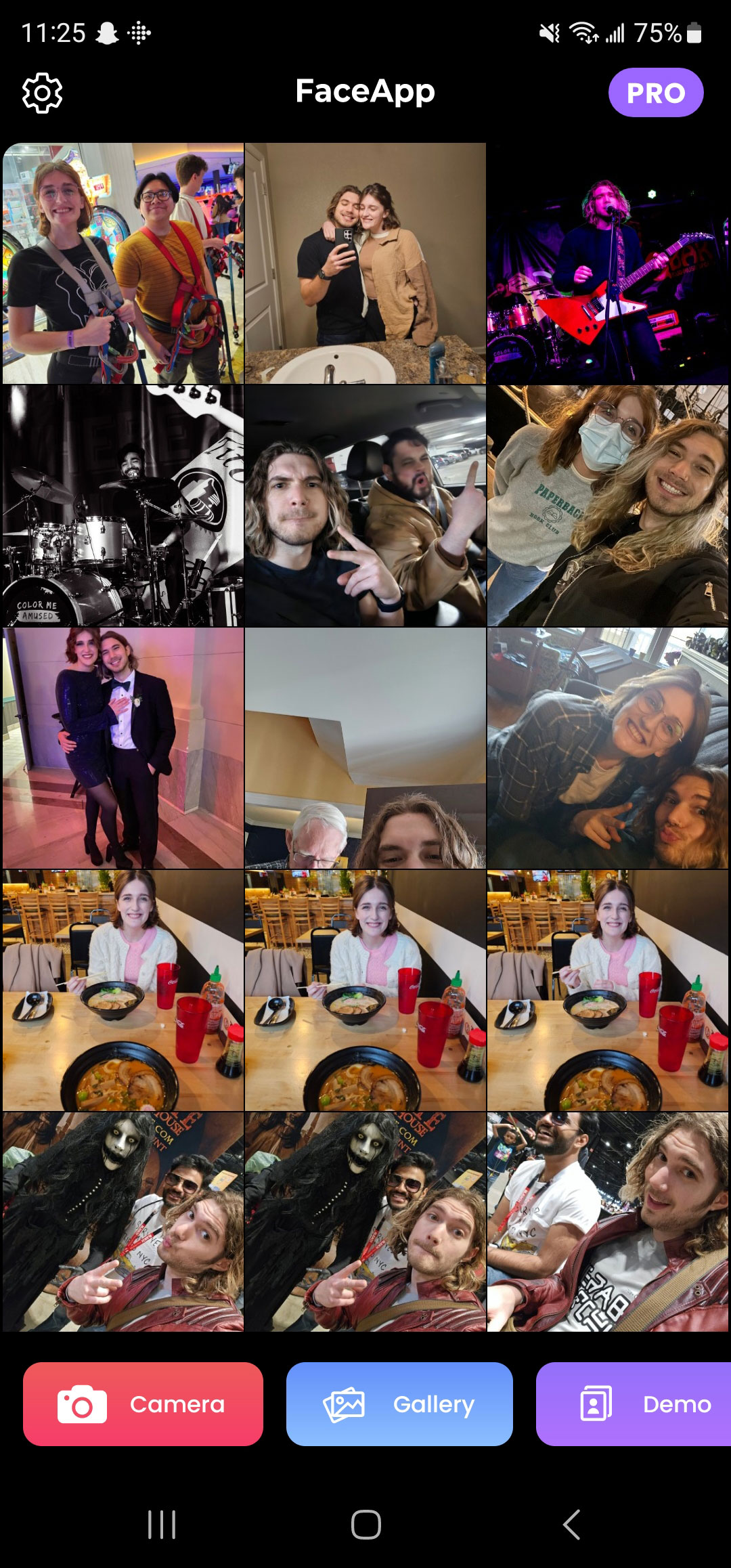Select the tuxedo and blue dress photo
Viewport: 731px width, 1568px height.
(x=123, y=748)
